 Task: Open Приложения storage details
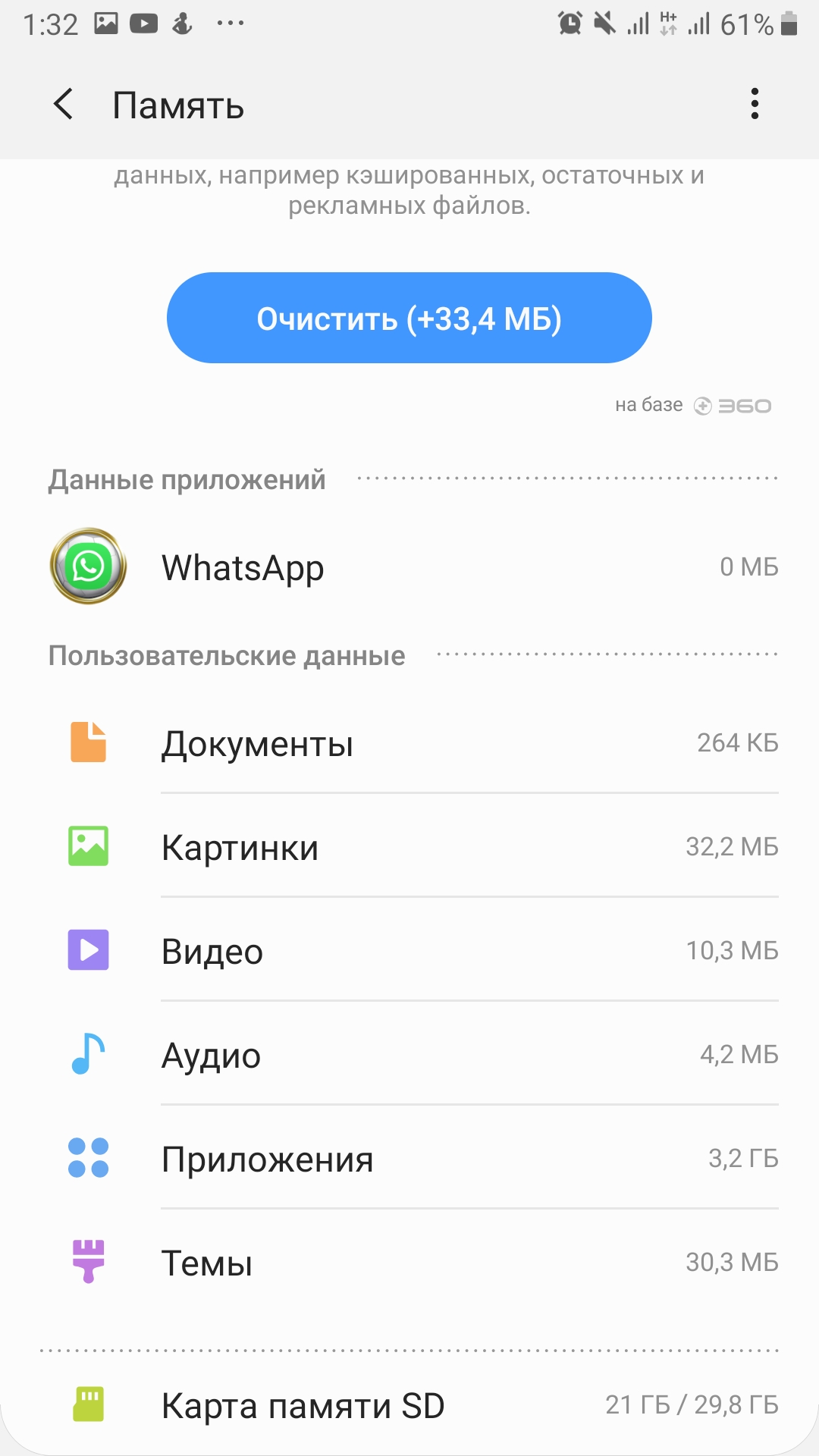[409, 1158]
